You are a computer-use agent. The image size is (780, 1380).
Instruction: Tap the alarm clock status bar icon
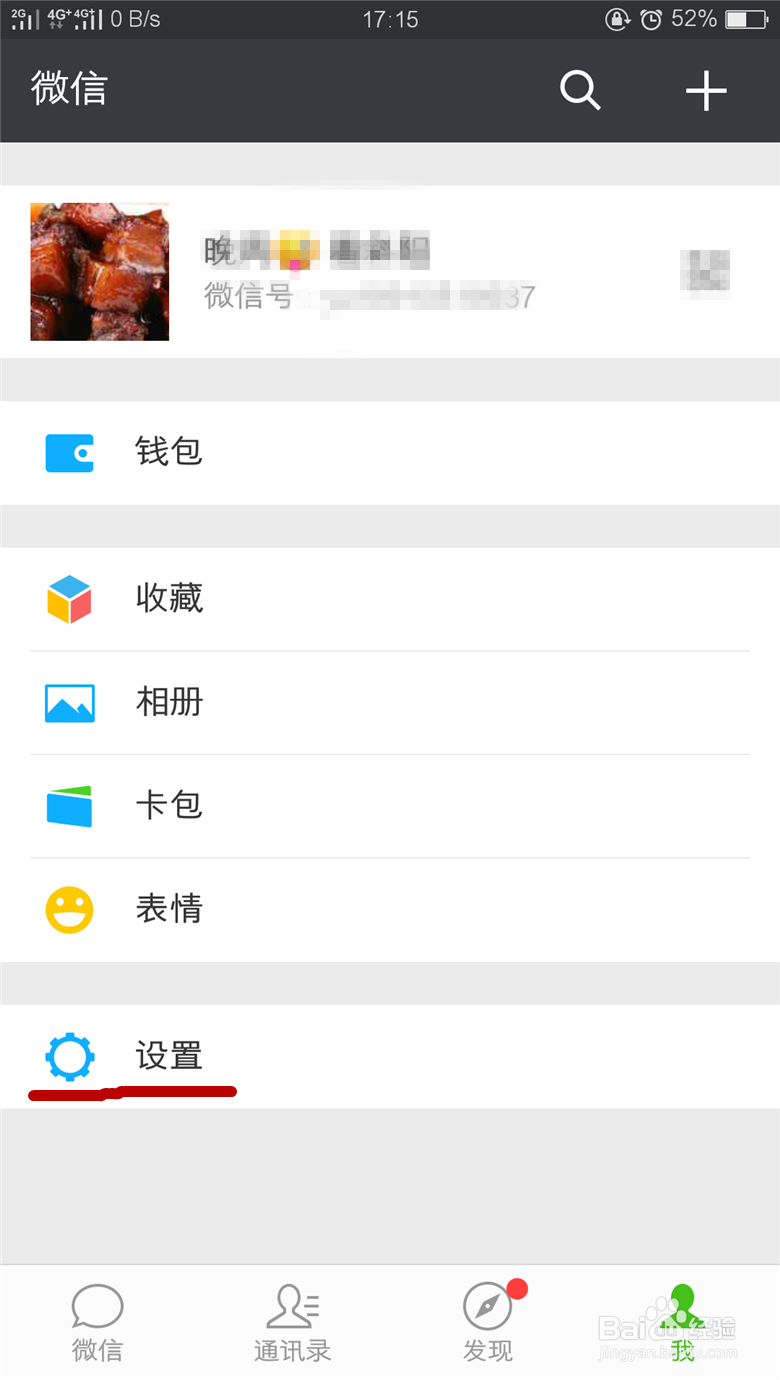[x=650, y=18]
